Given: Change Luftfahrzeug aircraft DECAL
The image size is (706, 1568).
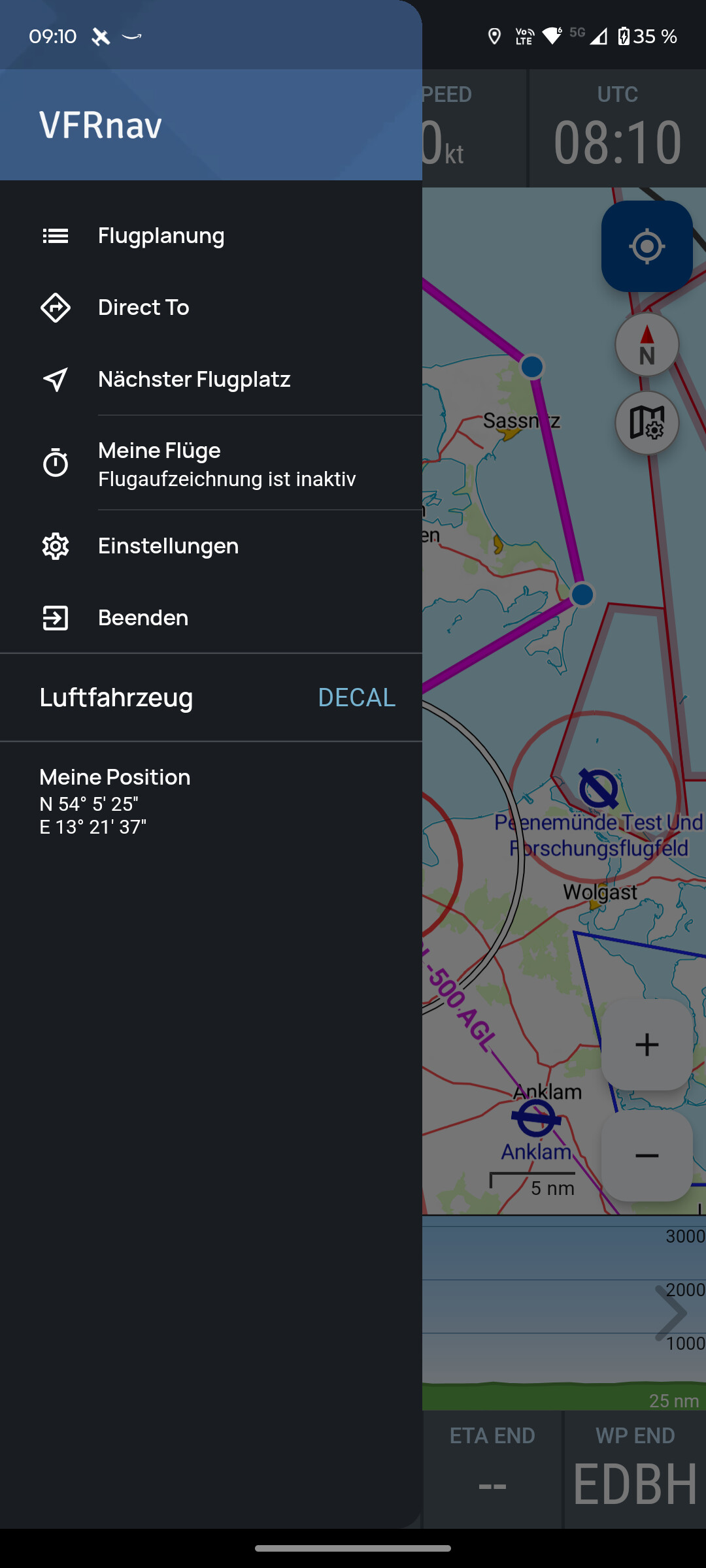Looking at the screenshot, I should 356,697.
